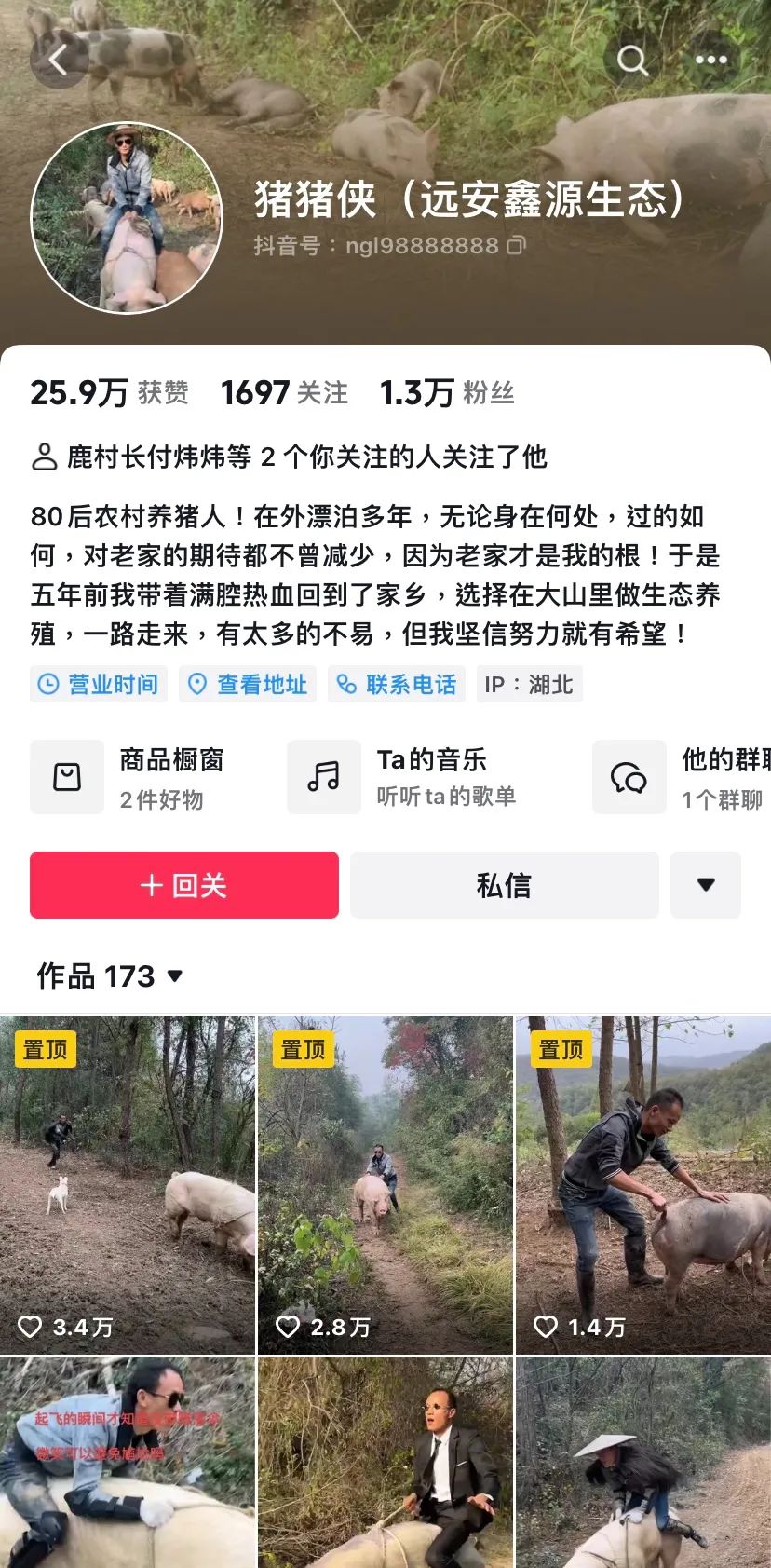Open the 1697 关注 following list
The width and height of the screenshot is (771, 1568).
(284, 392)
